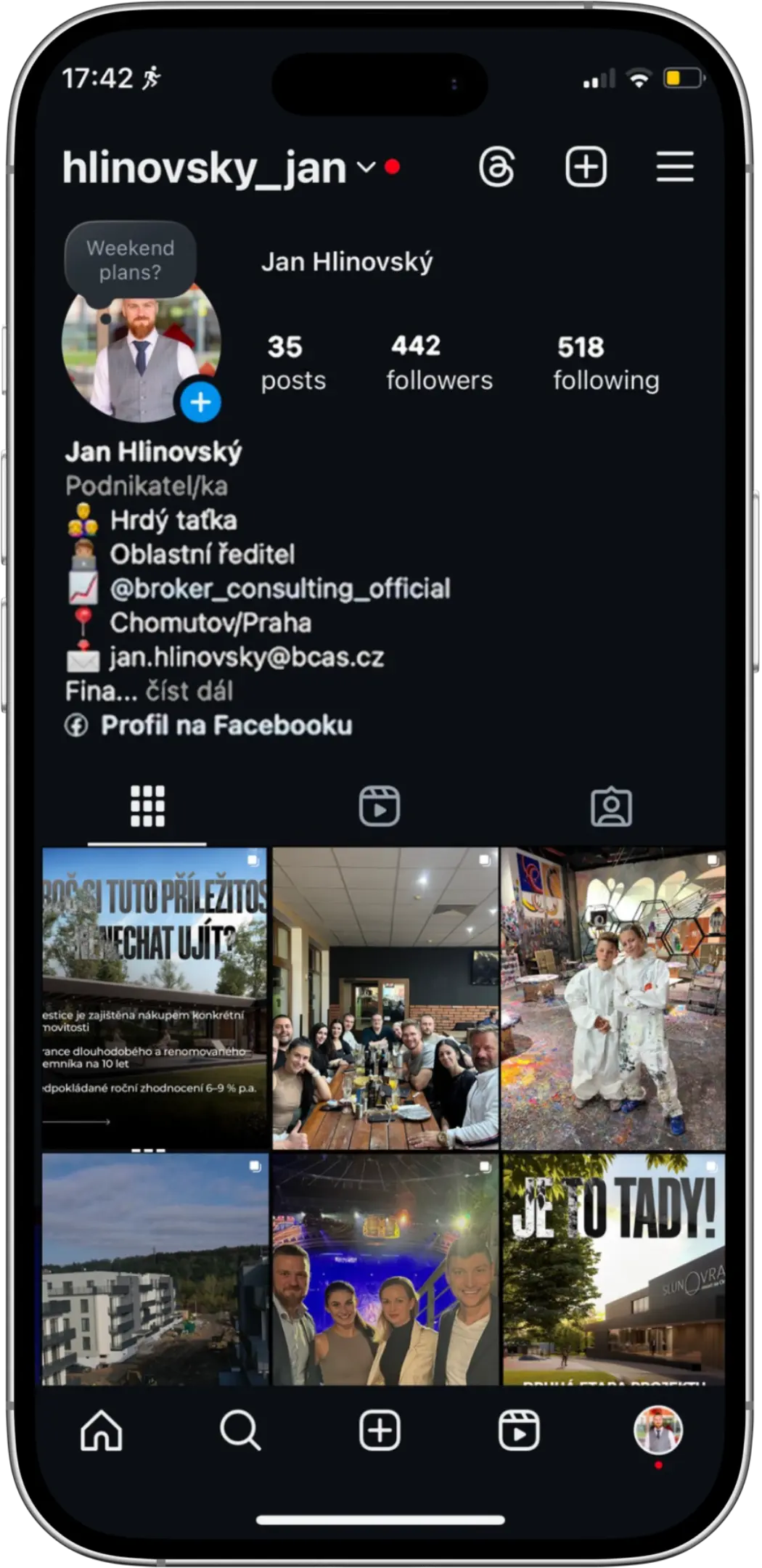Open the Profil na Facebooku link
This screenshot has width=762, height=1568.
226,724
